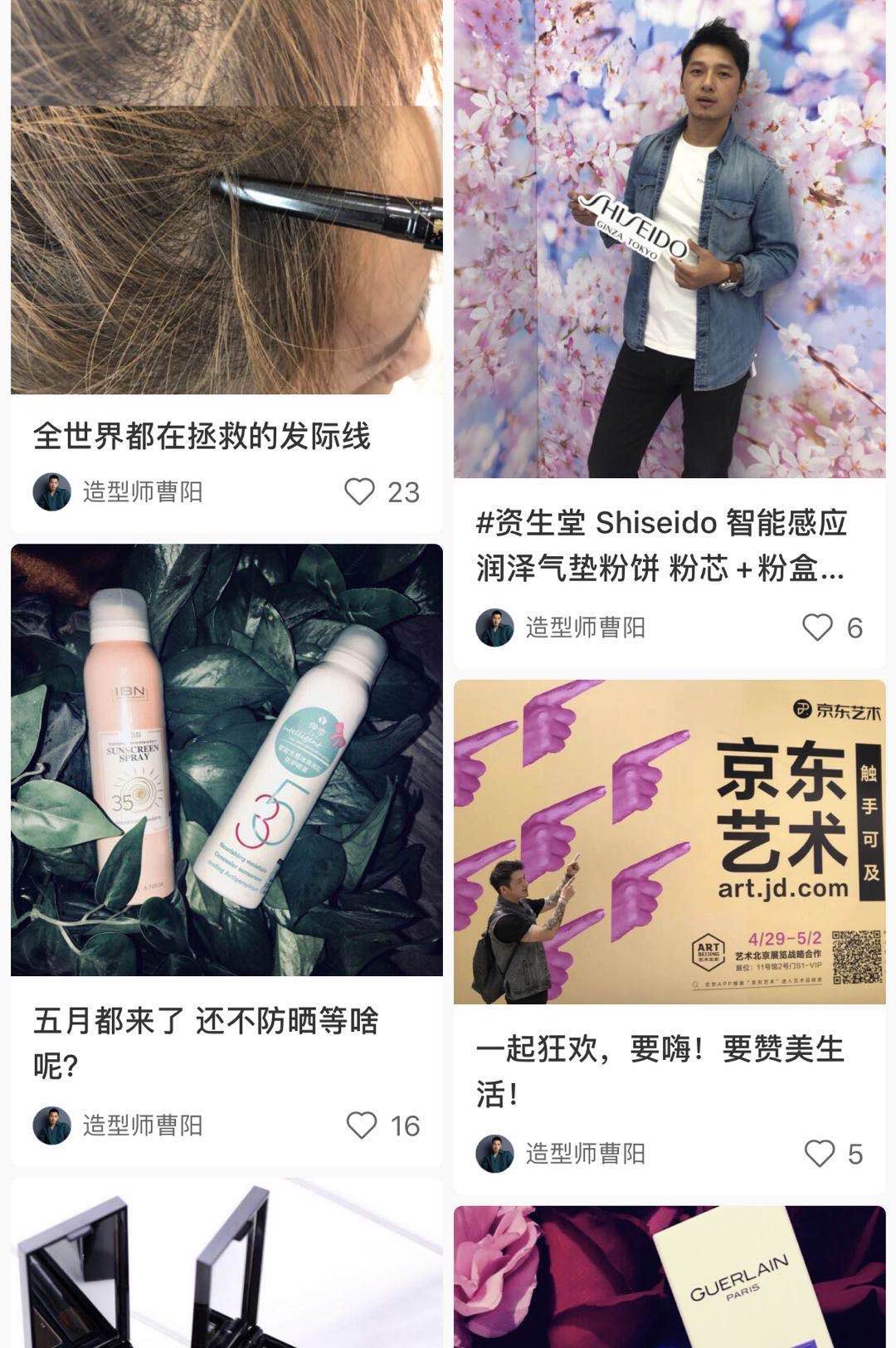
Task: Open the Shiseido cherry blossom post
Action: point(670,241)
